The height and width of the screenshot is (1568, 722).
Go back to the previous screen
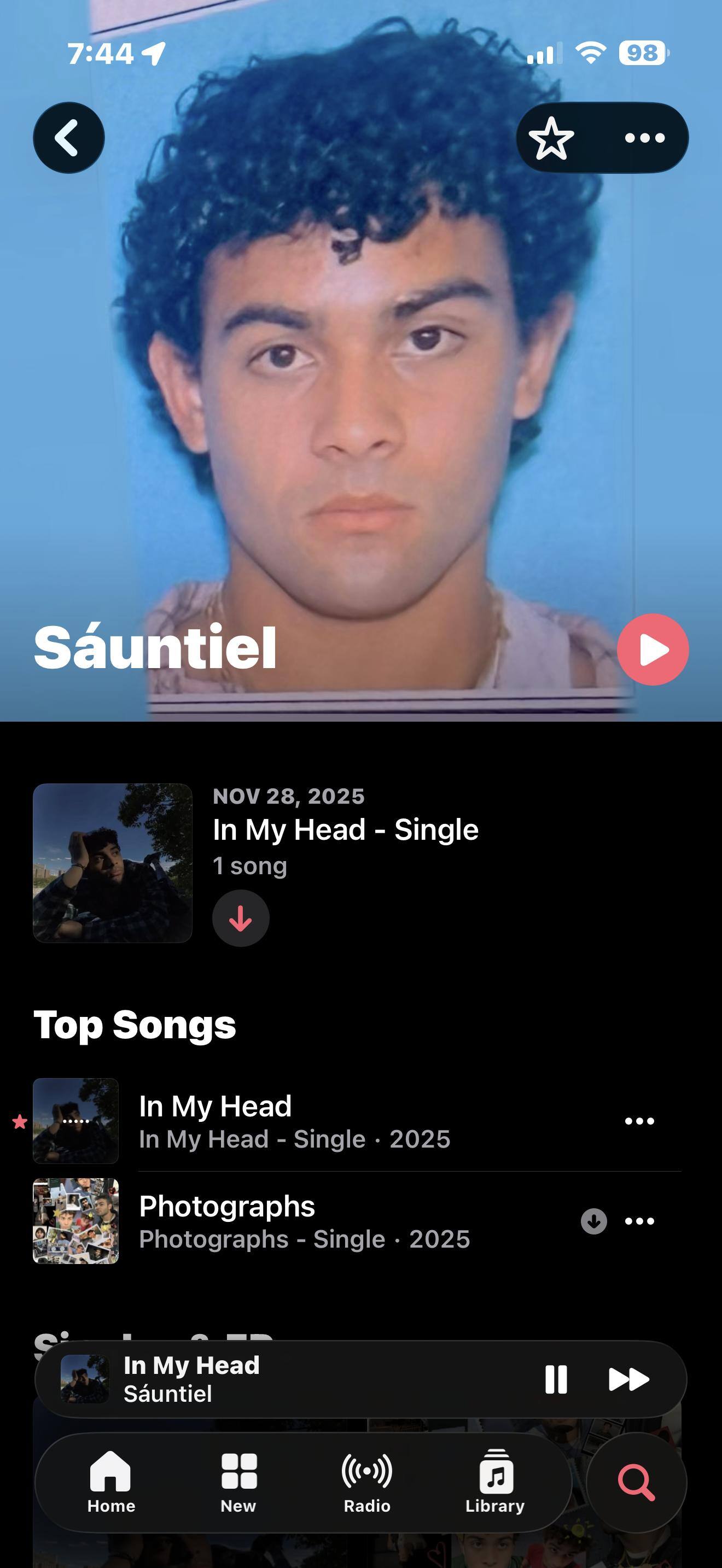click(x=68, y=138)
